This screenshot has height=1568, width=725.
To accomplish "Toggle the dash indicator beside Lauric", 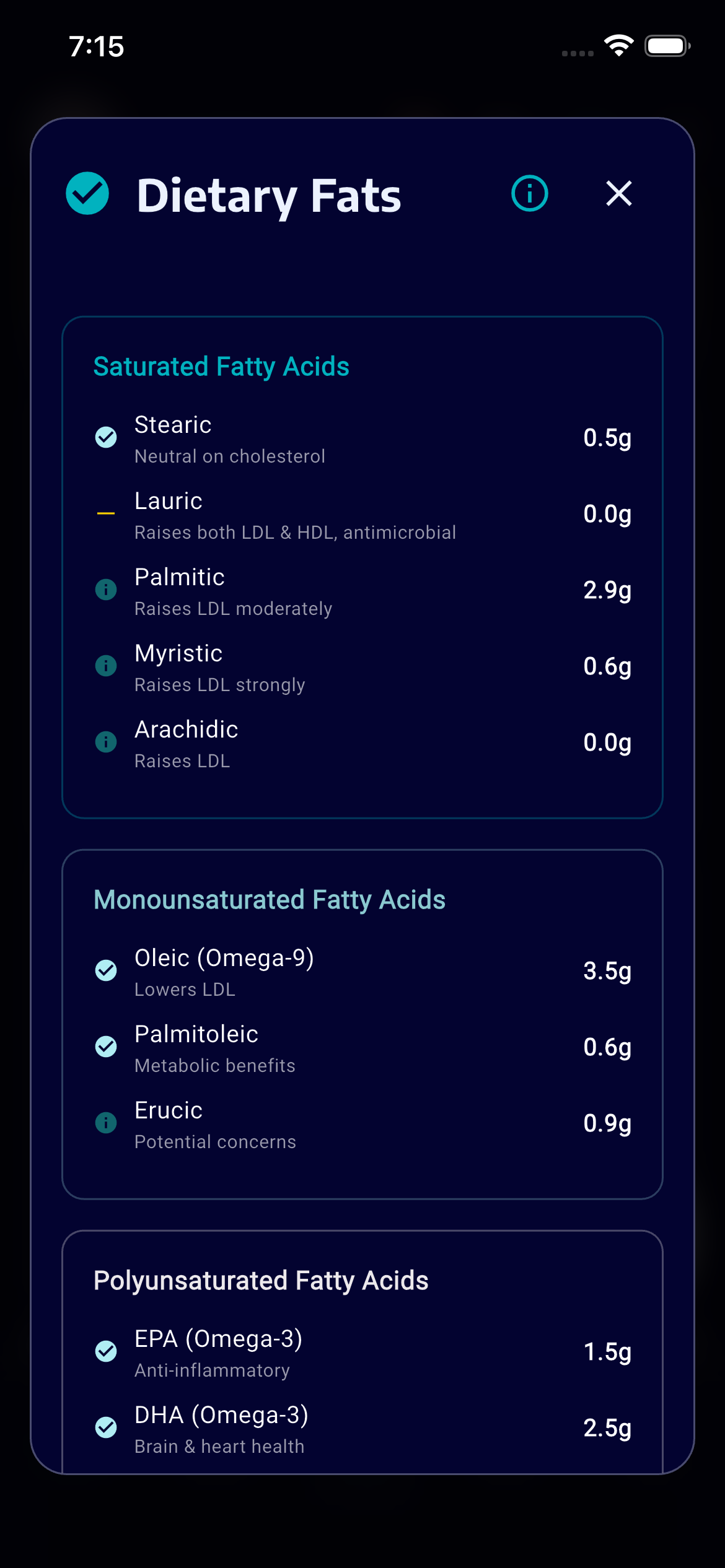I will pos(106,513).
